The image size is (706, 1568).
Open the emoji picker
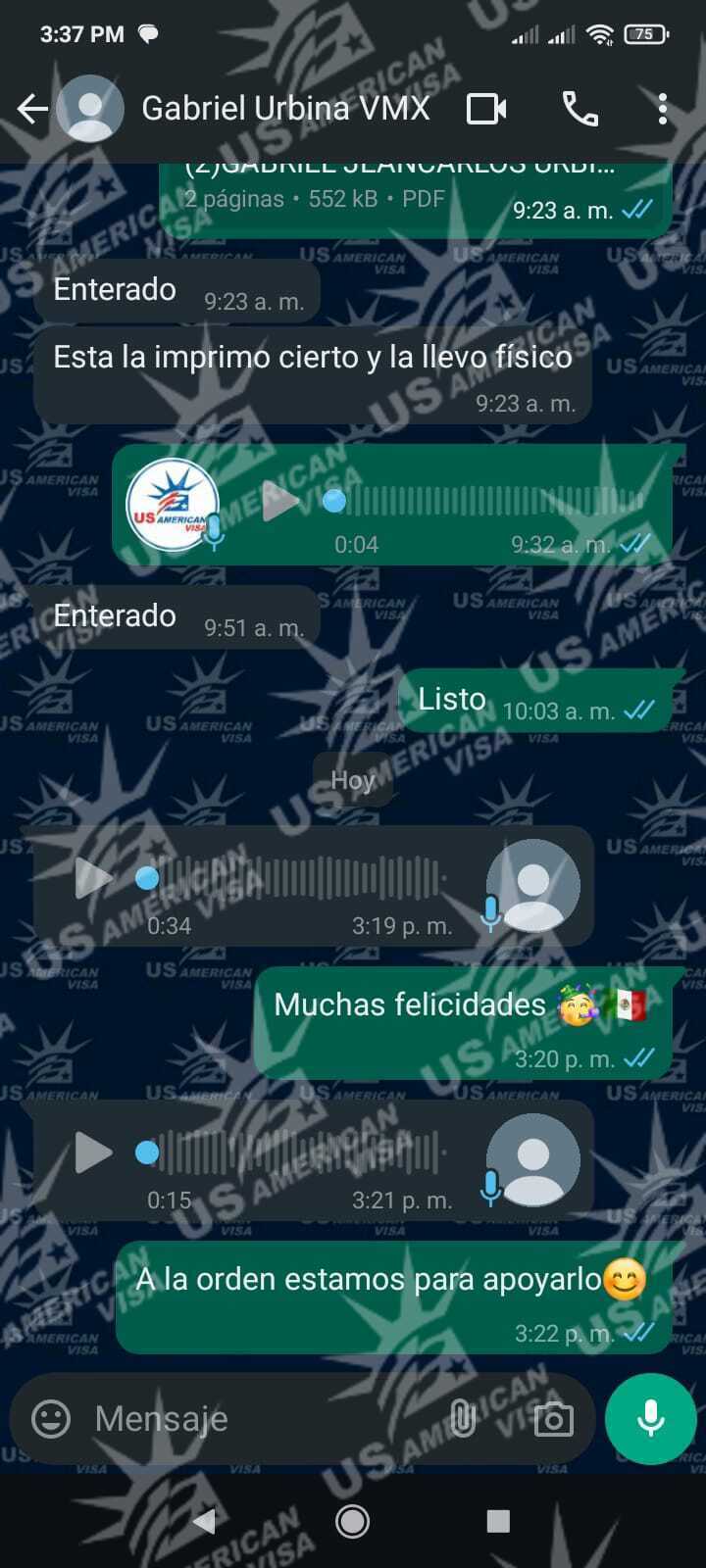click(x=51, y=1418)
